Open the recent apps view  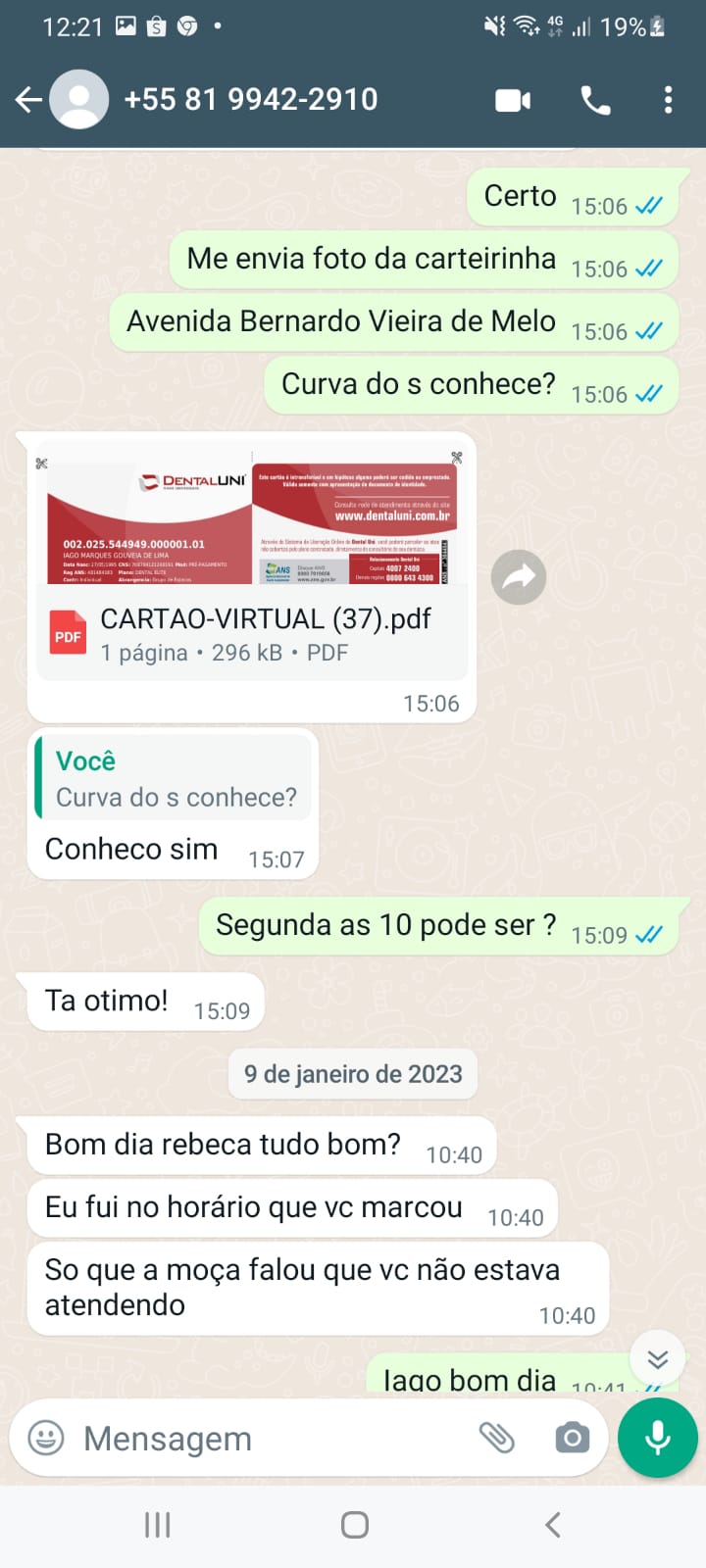pos(157,1525)
